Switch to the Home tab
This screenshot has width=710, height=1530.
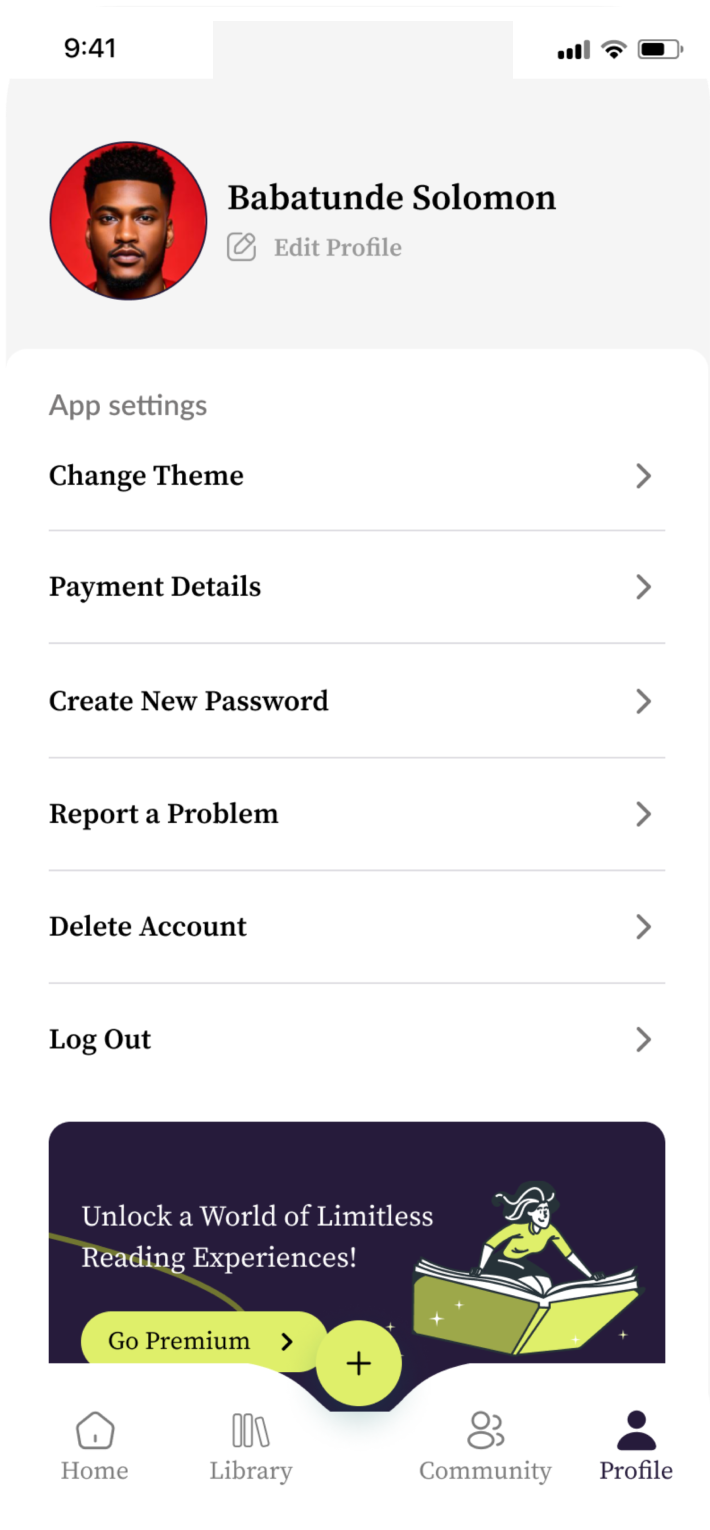pyautogui.click(x=95, y=1446)
